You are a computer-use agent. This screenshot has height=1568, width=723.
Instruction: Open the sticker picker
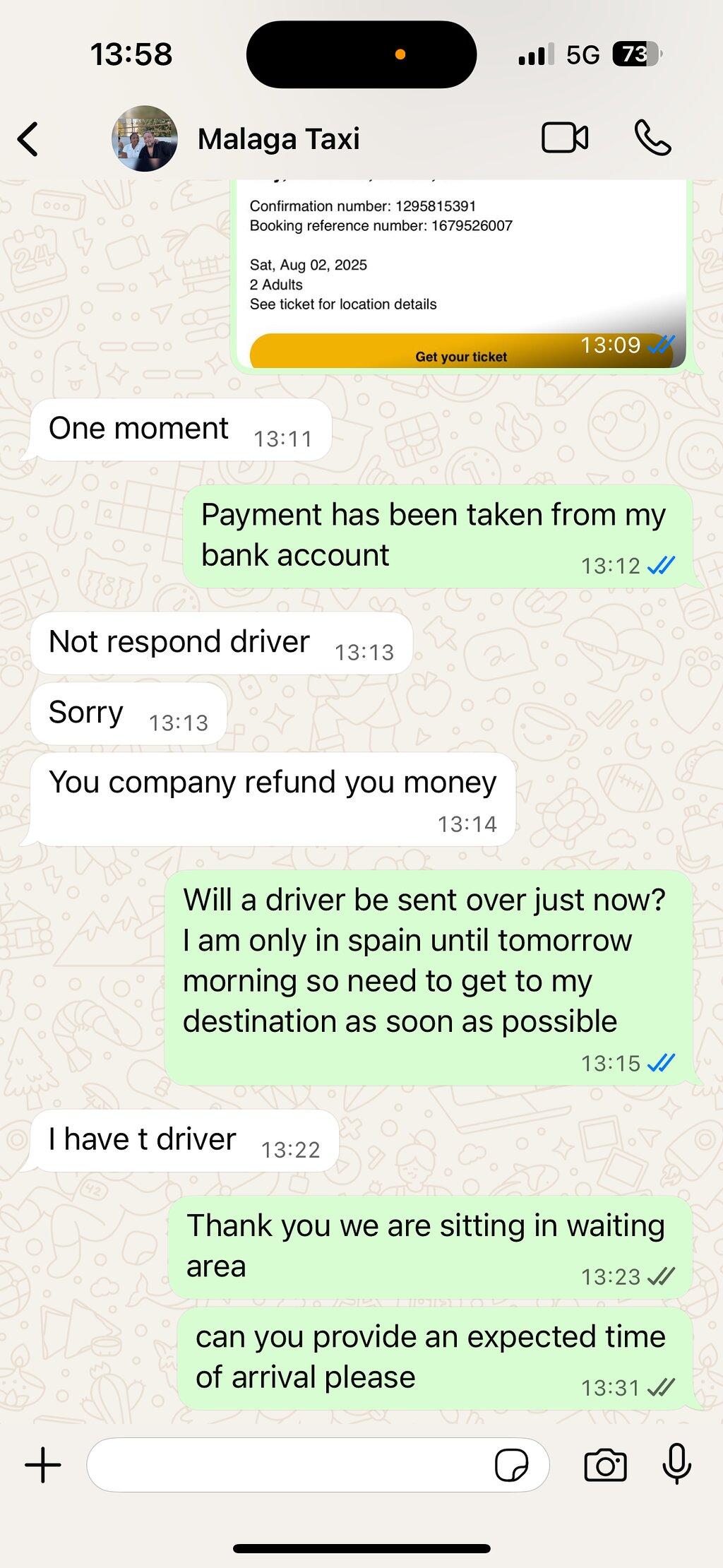512,1465
